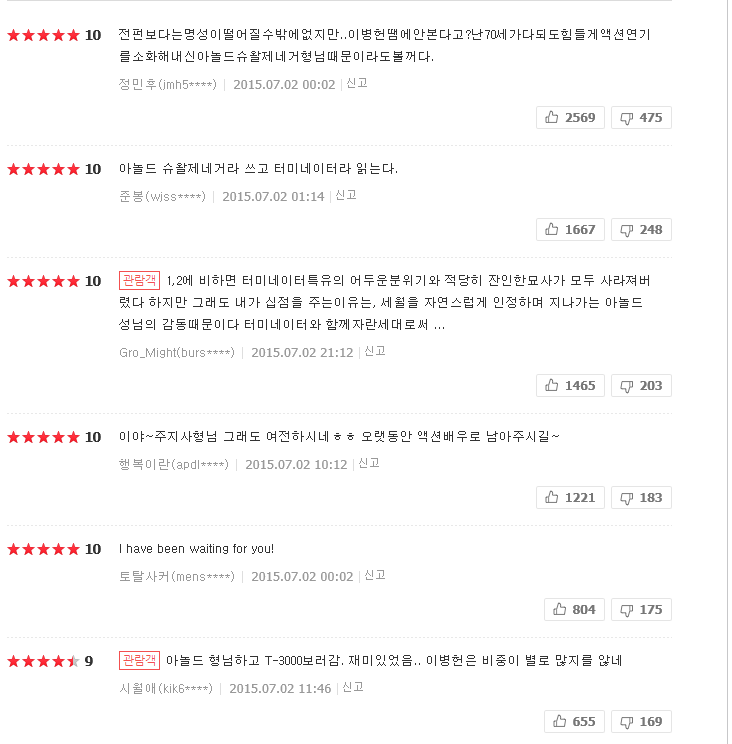
Task: Open reviewer Gro_Might(burs****) profile
Action: 177,353
